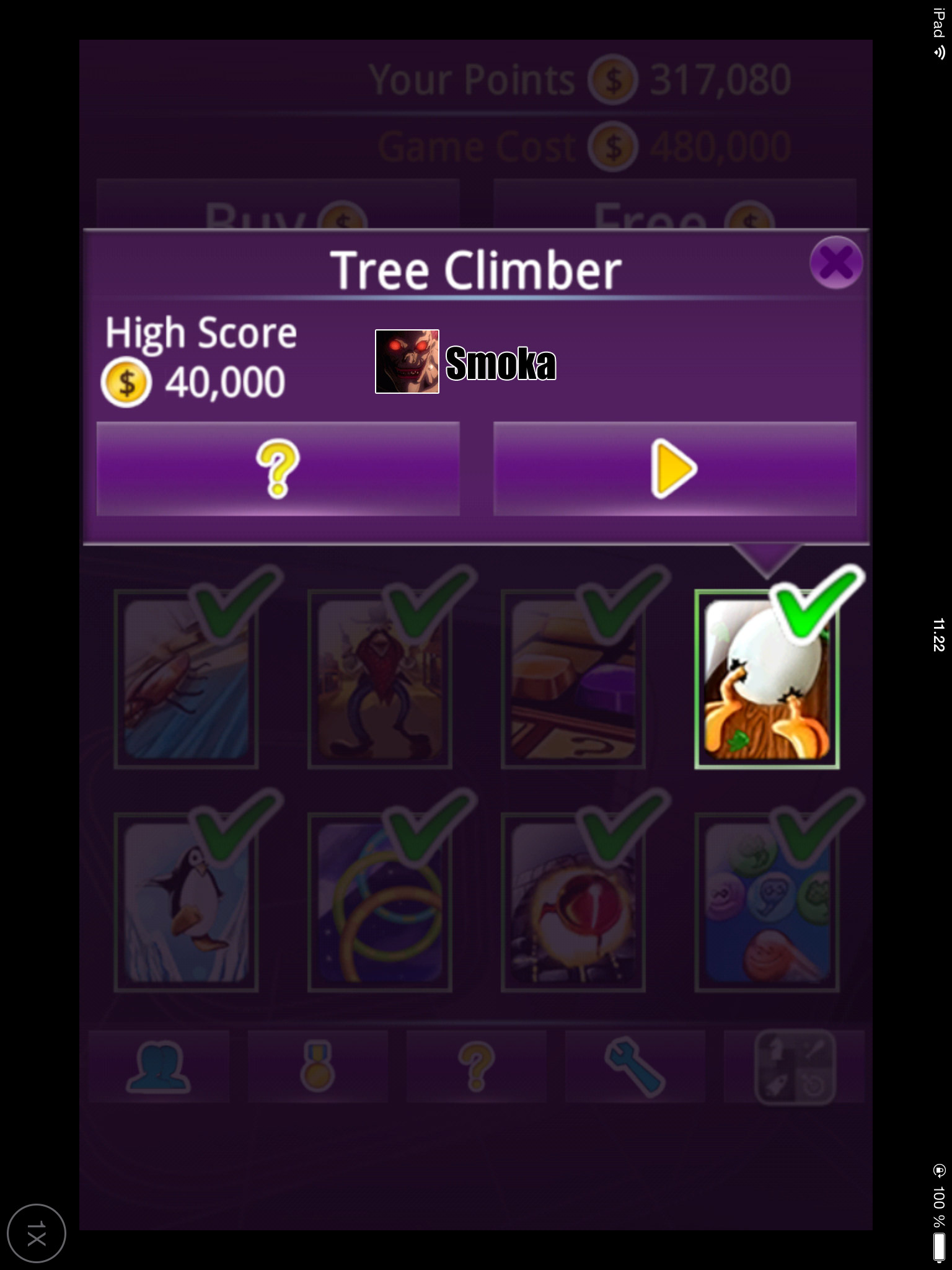952x1270 pixels.
Task: Select the penguin game tile
Action: [x=186, y=902]
